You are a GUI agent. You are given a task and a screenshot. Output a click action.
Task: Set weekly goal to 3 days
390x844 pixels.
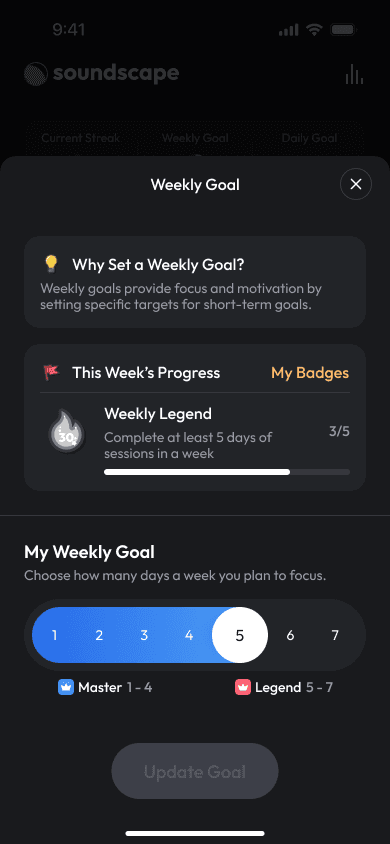pyautogui.click(x=144, y=635)
